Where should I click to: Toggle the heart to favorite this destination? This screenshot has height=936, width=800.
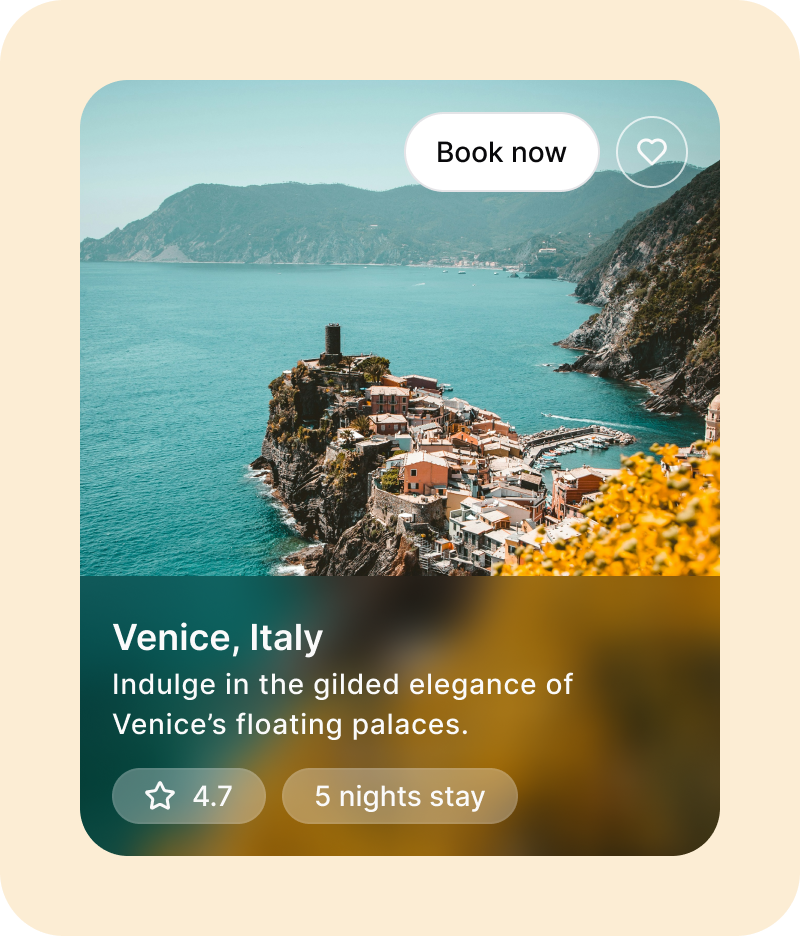pyautogui.click(x=654, y=152)
